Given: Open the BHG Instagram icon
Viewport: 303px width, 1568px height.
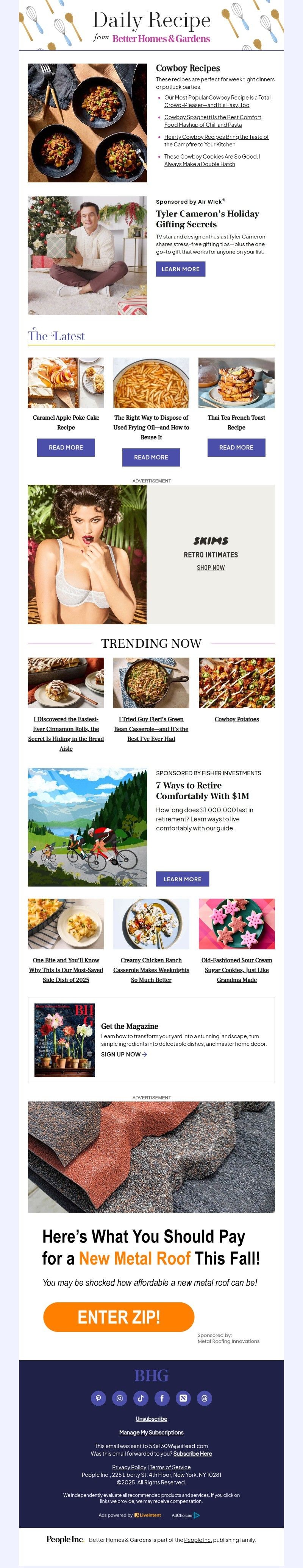Looking at the screenshot, I should pyautogui.click(x=119, y=1398).
